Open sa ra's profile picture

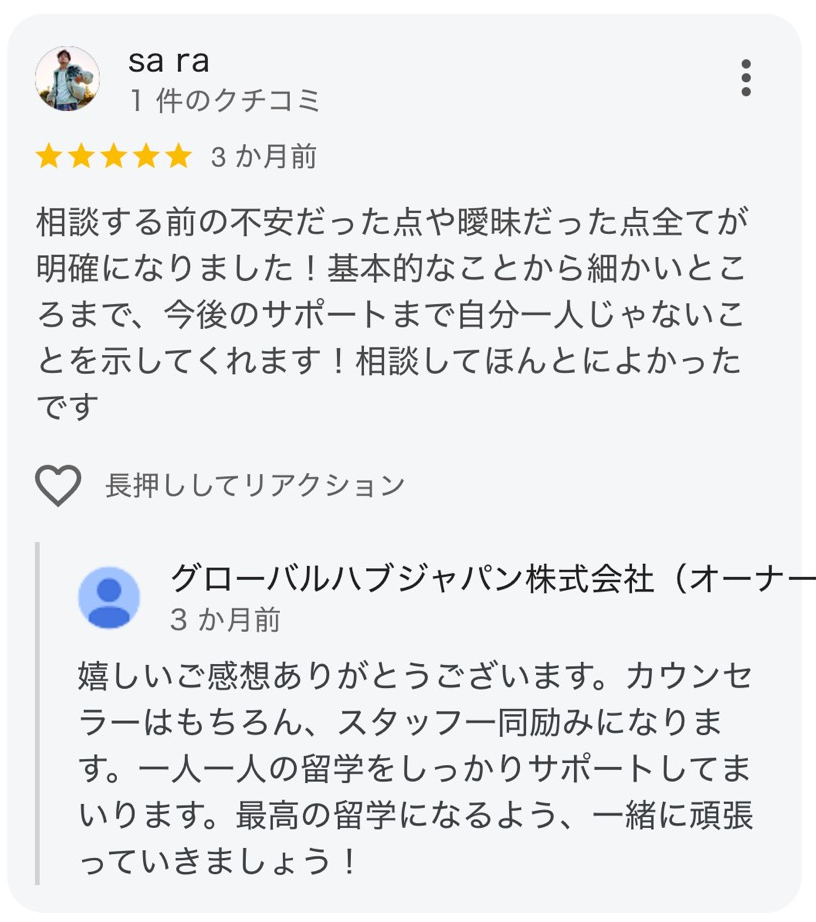tap(67, 78)
